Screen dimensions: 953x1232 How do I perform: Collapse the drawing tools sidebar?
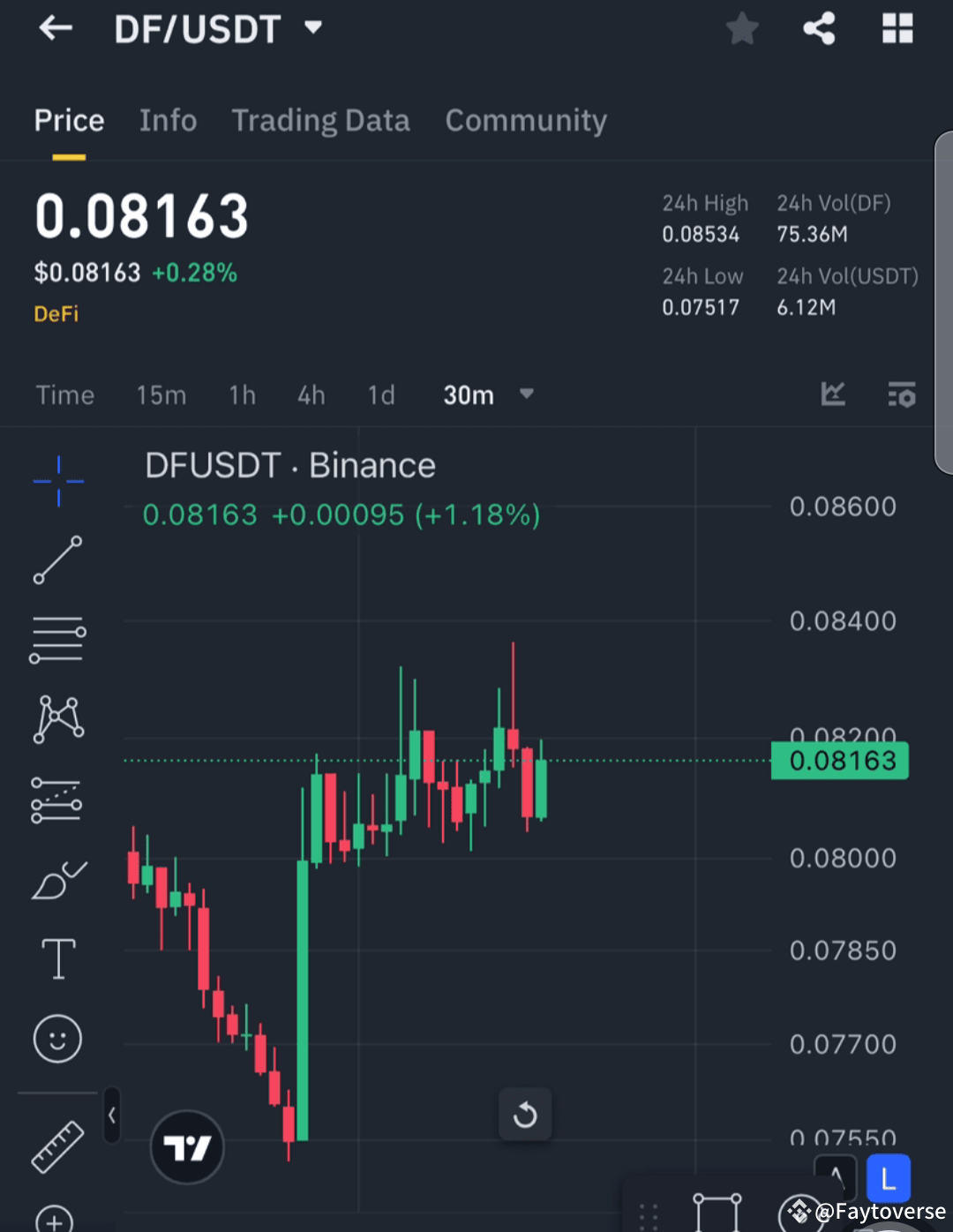(112, 1116)
